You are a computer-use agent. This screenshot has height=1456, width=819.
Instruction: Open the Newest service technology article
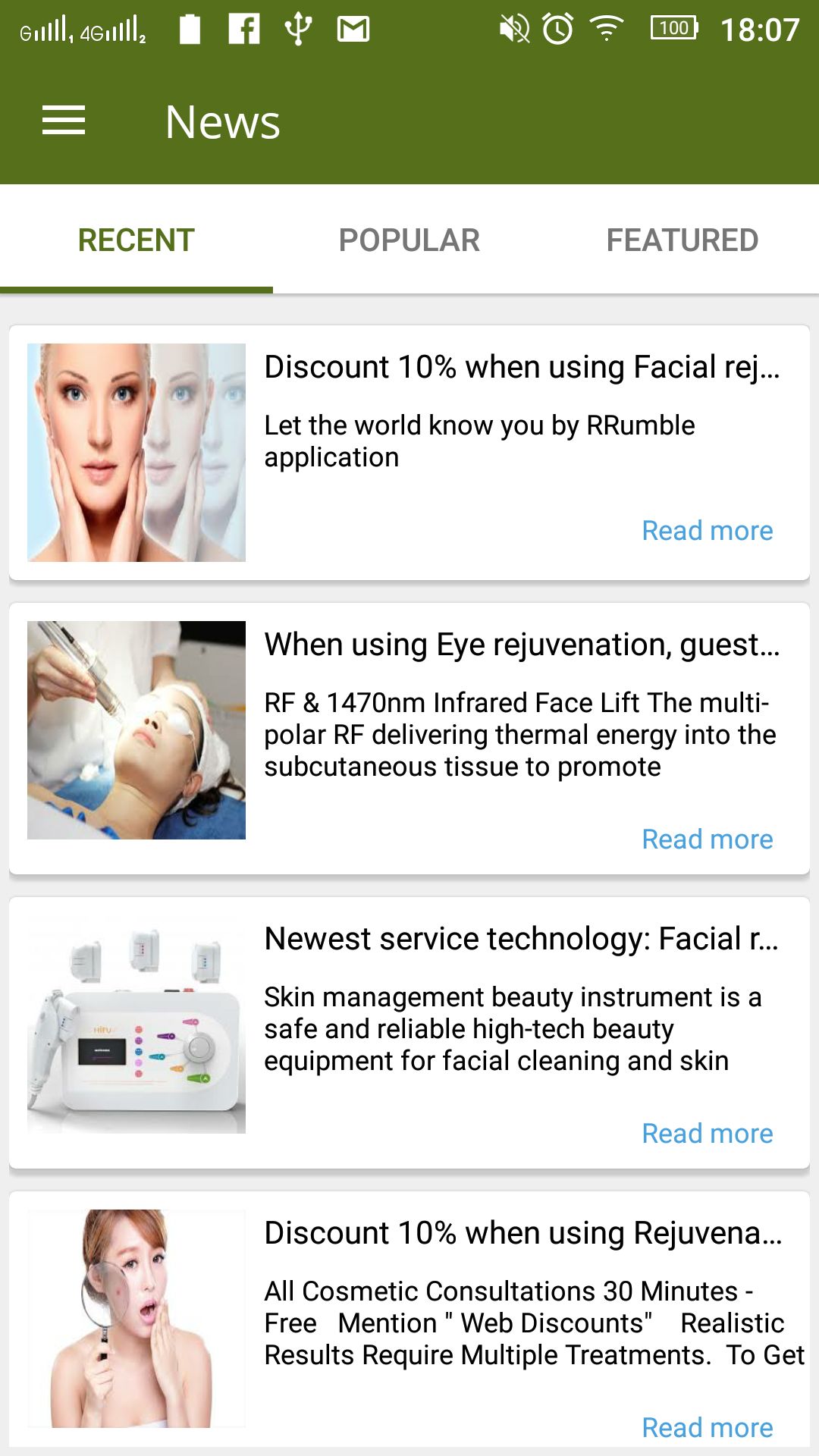[x=521, y=940]
